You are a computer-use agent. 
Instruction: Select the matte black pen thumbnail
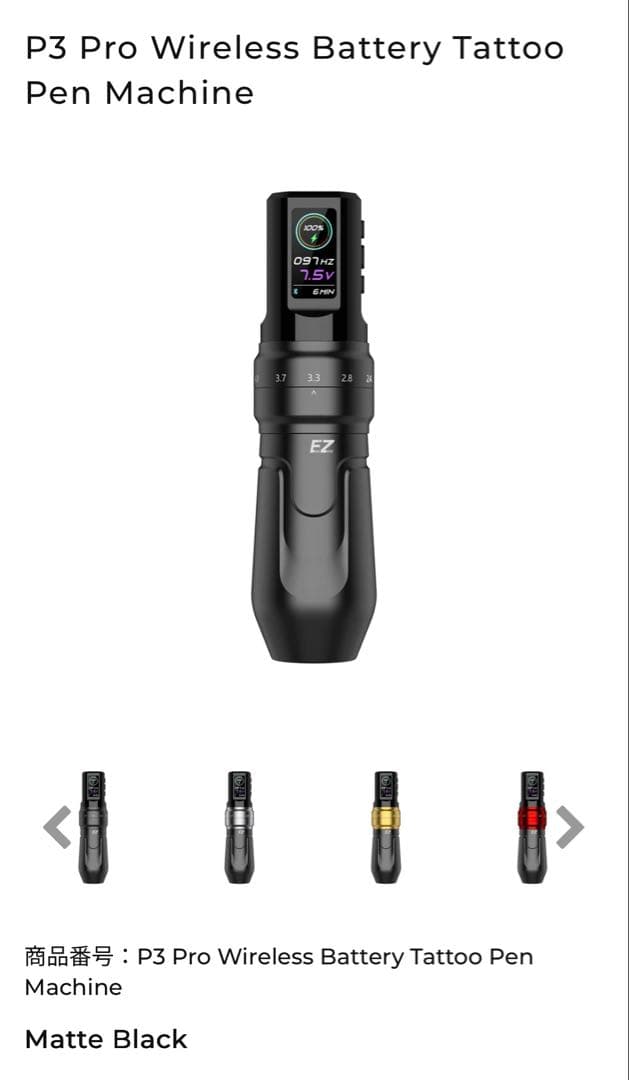pyautogui.click(x=93, y=827)
